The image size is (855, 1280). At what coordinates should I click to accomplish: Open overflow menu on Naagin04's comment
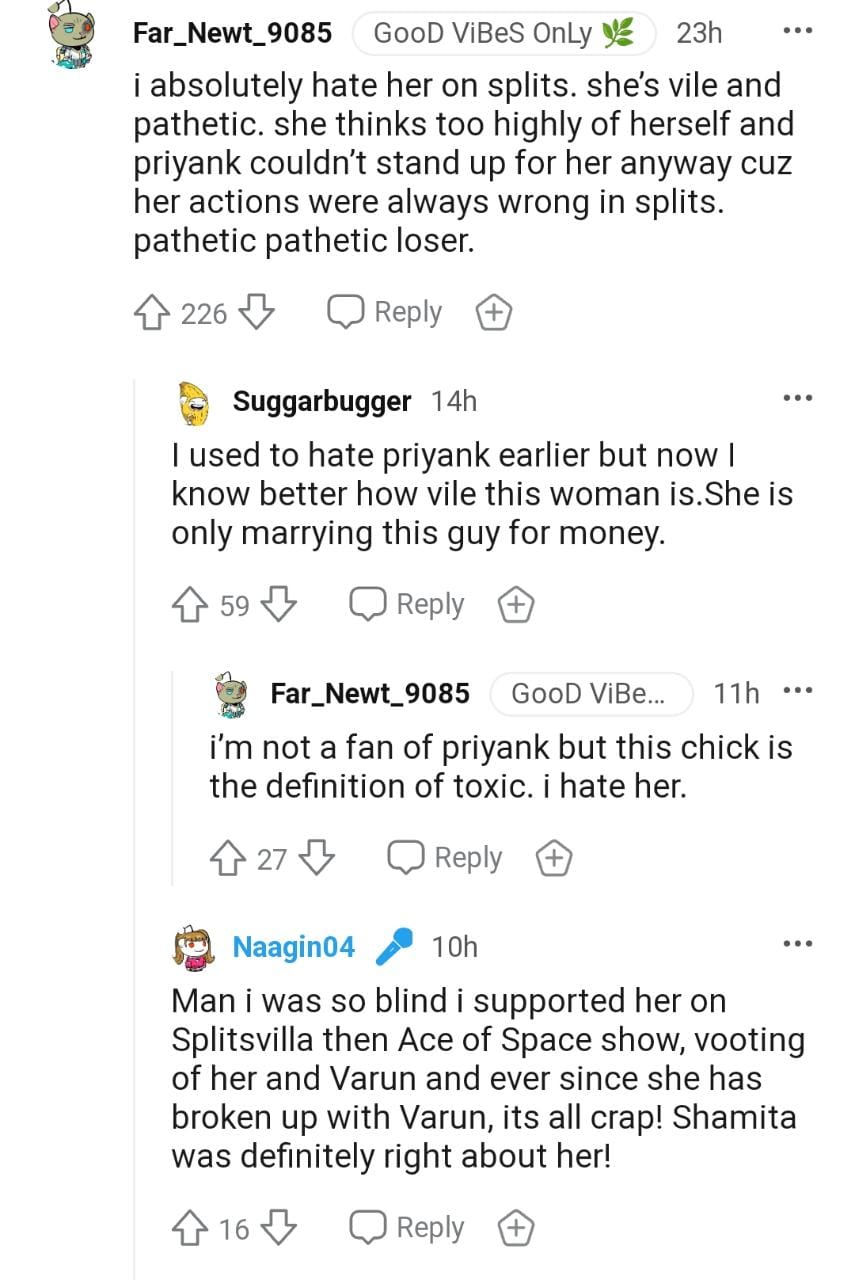(798, 943)
